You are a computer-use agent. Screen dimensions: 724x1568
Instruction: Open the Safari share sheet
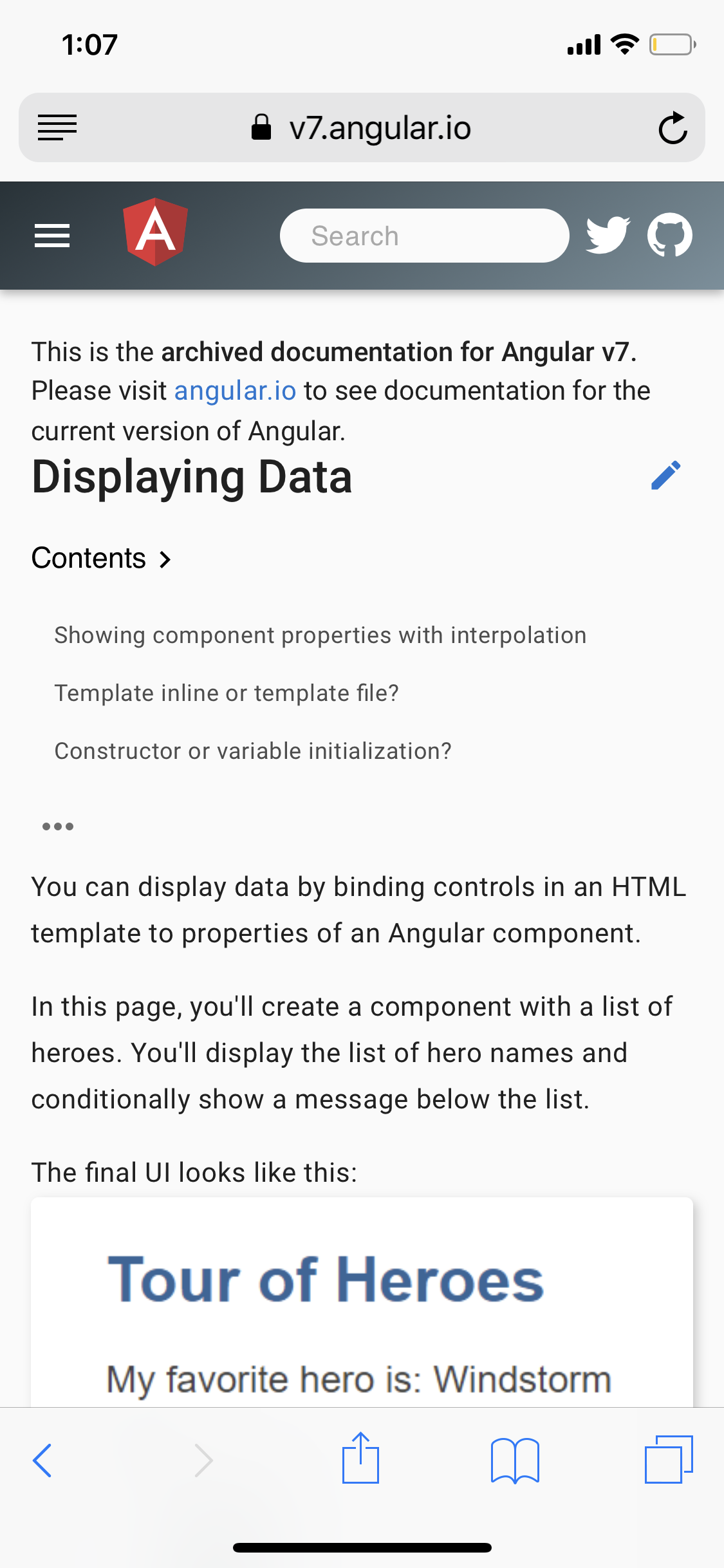(x=360, y=1459)
